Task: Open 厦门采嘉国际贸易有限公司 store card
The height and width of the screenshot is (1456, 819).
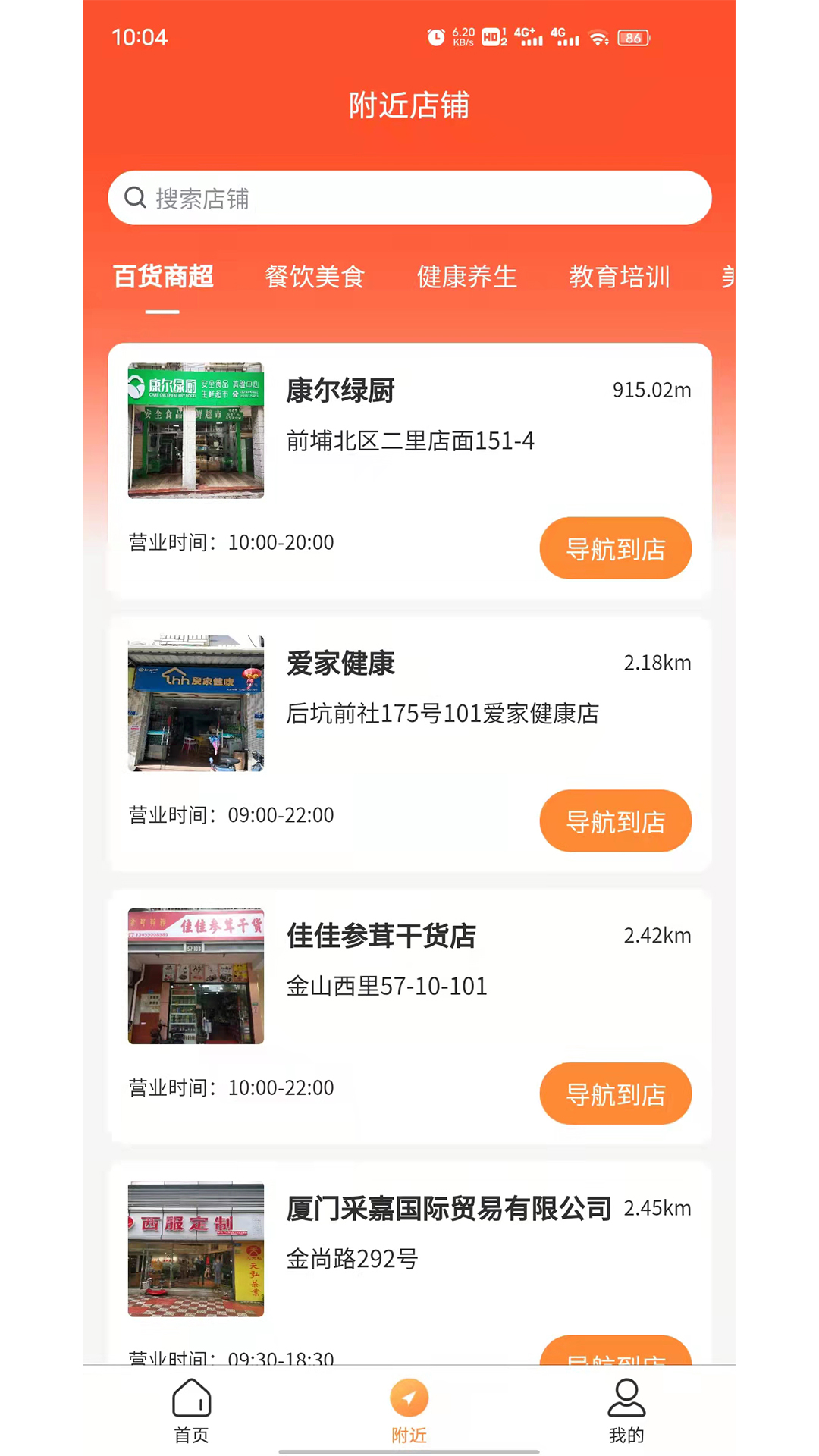Action: pos(409,1263)
